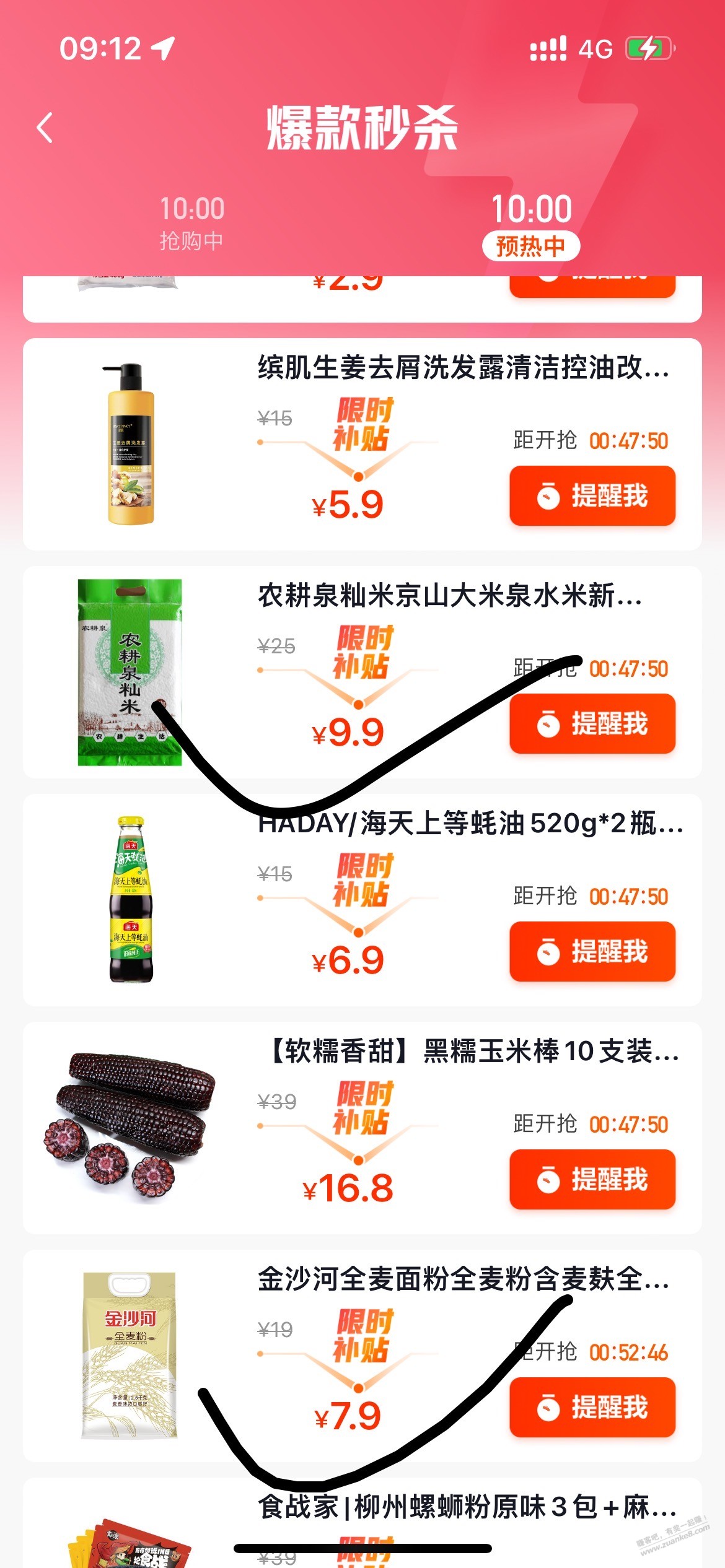Select the 10:00 预热中 tab

[x=531, y=225]
